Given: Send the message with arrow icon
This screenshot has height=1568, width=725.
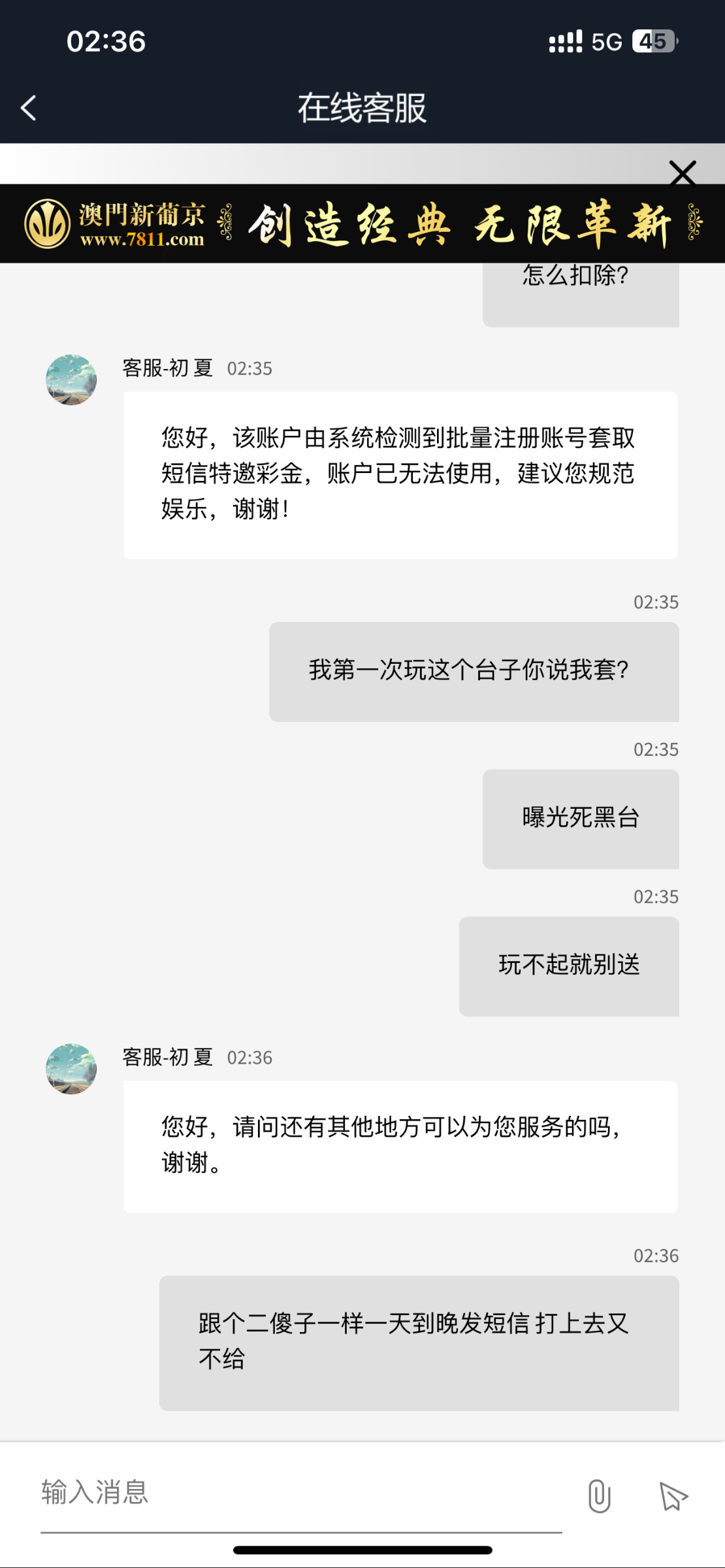Looking at the screenshot, I should [673, 1496].
